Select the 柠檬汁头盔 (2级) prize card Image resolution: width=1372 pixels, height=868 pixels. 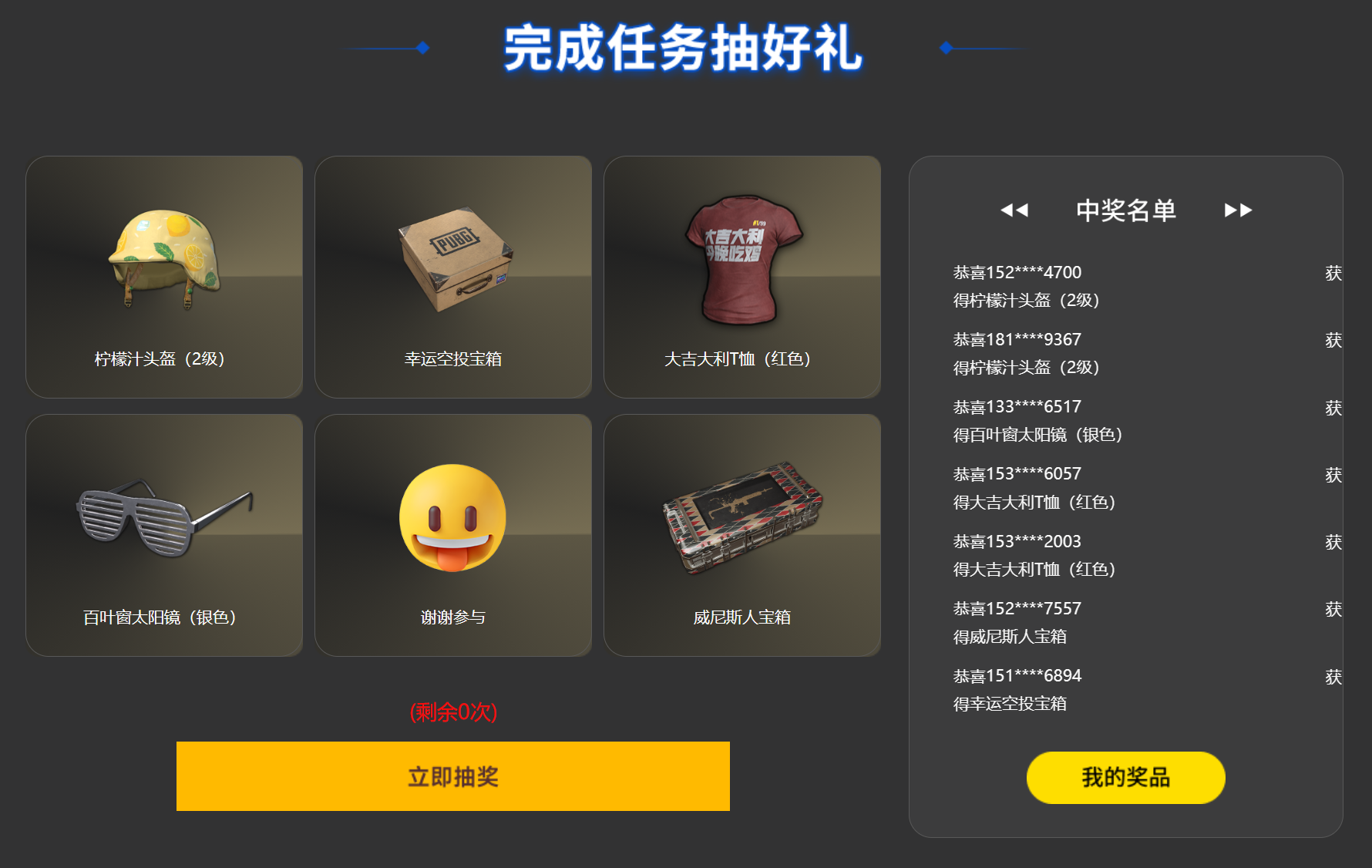point(164,277)
